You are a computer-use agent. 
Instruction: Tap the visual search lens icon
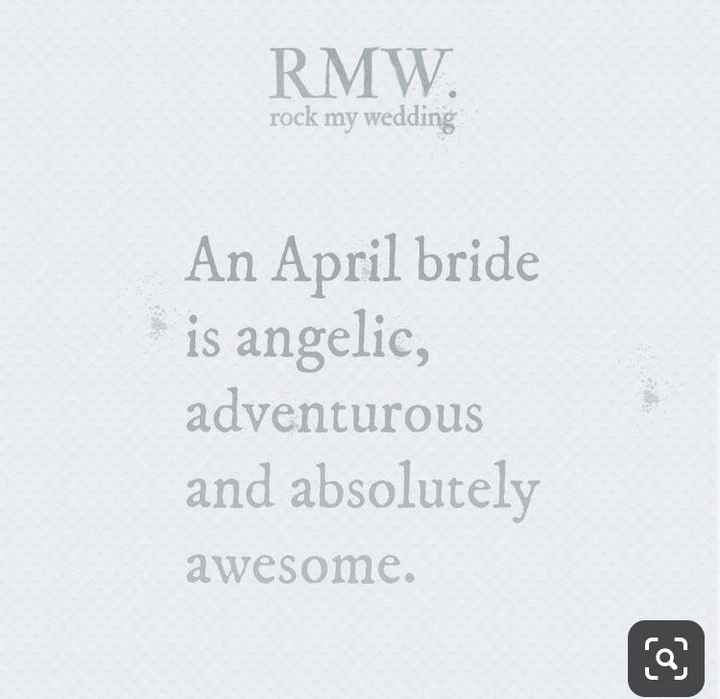666,658
